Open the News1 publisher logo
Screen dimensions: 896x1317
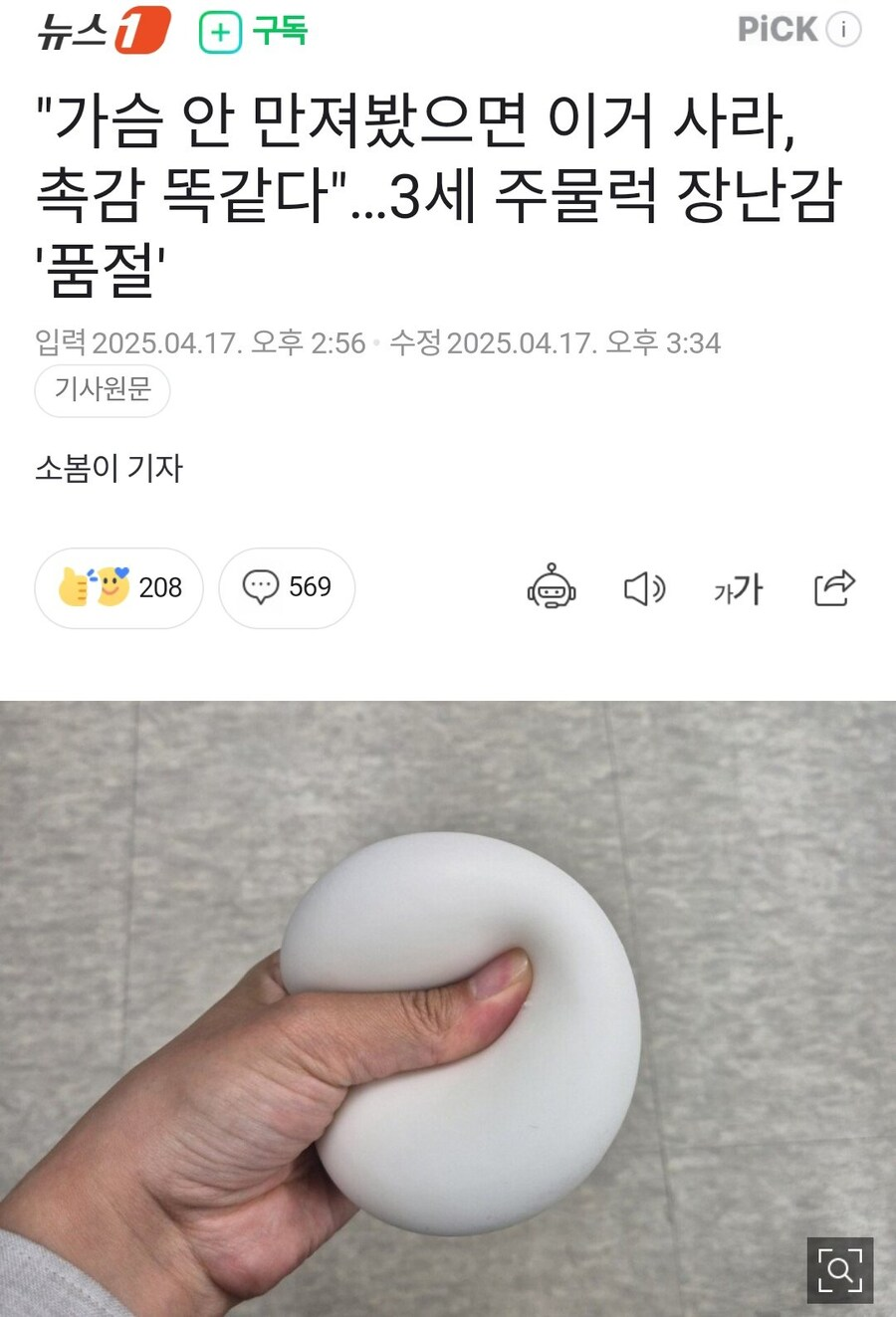point(104,31)
